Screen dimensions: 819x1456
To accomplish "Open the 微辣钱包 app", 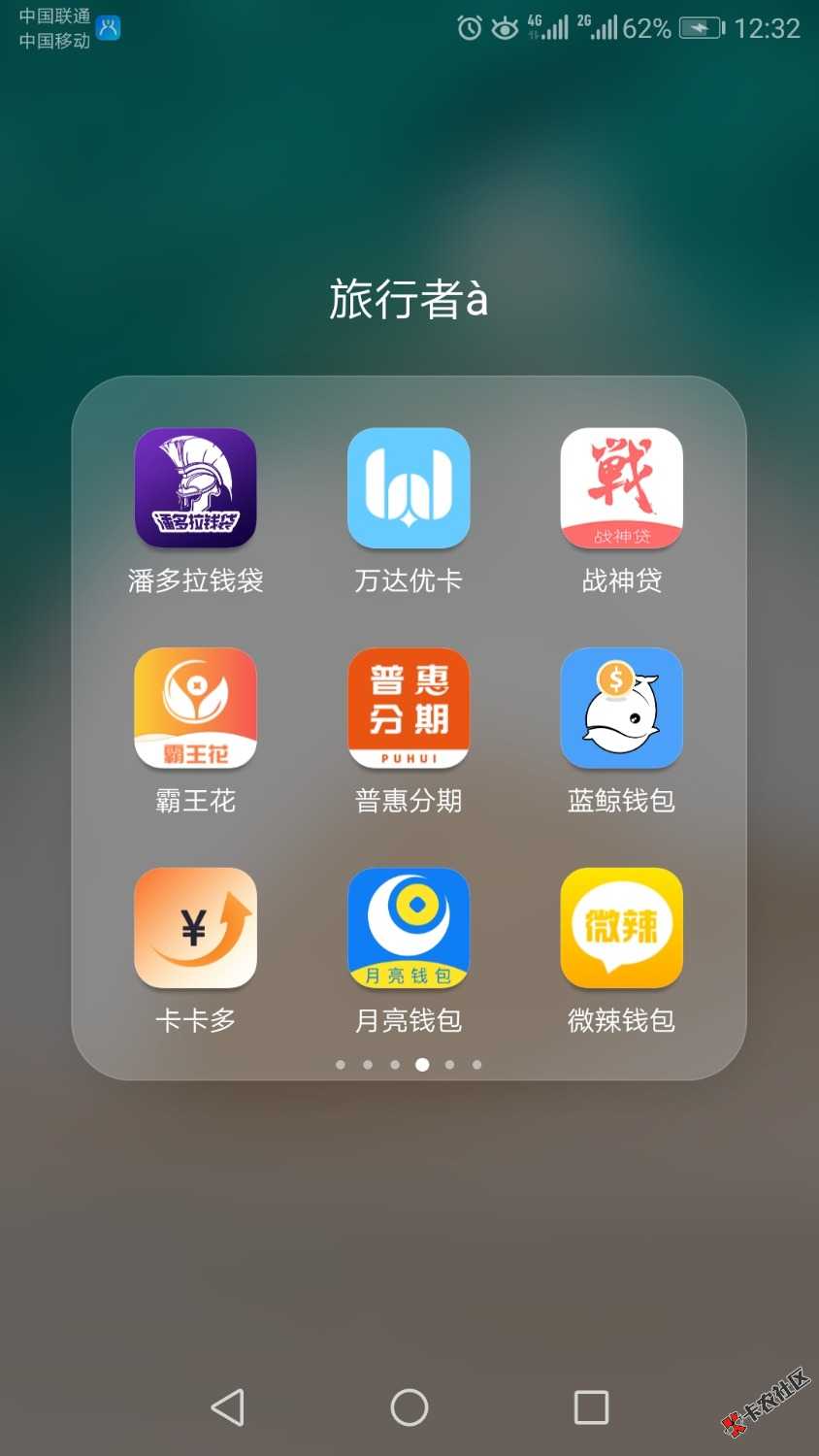I will (621, 928).
